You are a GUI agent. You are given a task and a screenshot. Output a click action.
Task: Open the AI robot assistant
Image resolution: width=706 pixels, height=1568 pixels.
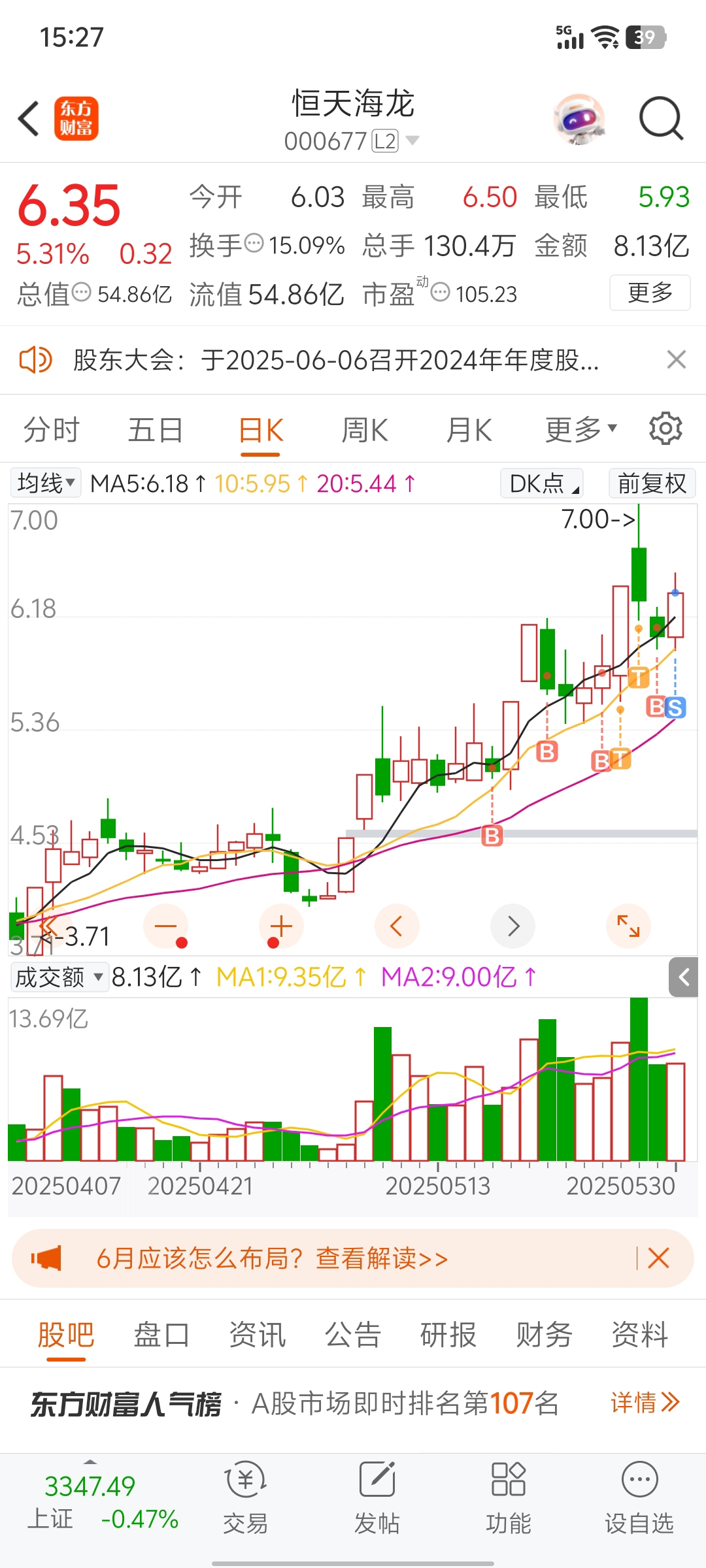click(x=579, y=119)
